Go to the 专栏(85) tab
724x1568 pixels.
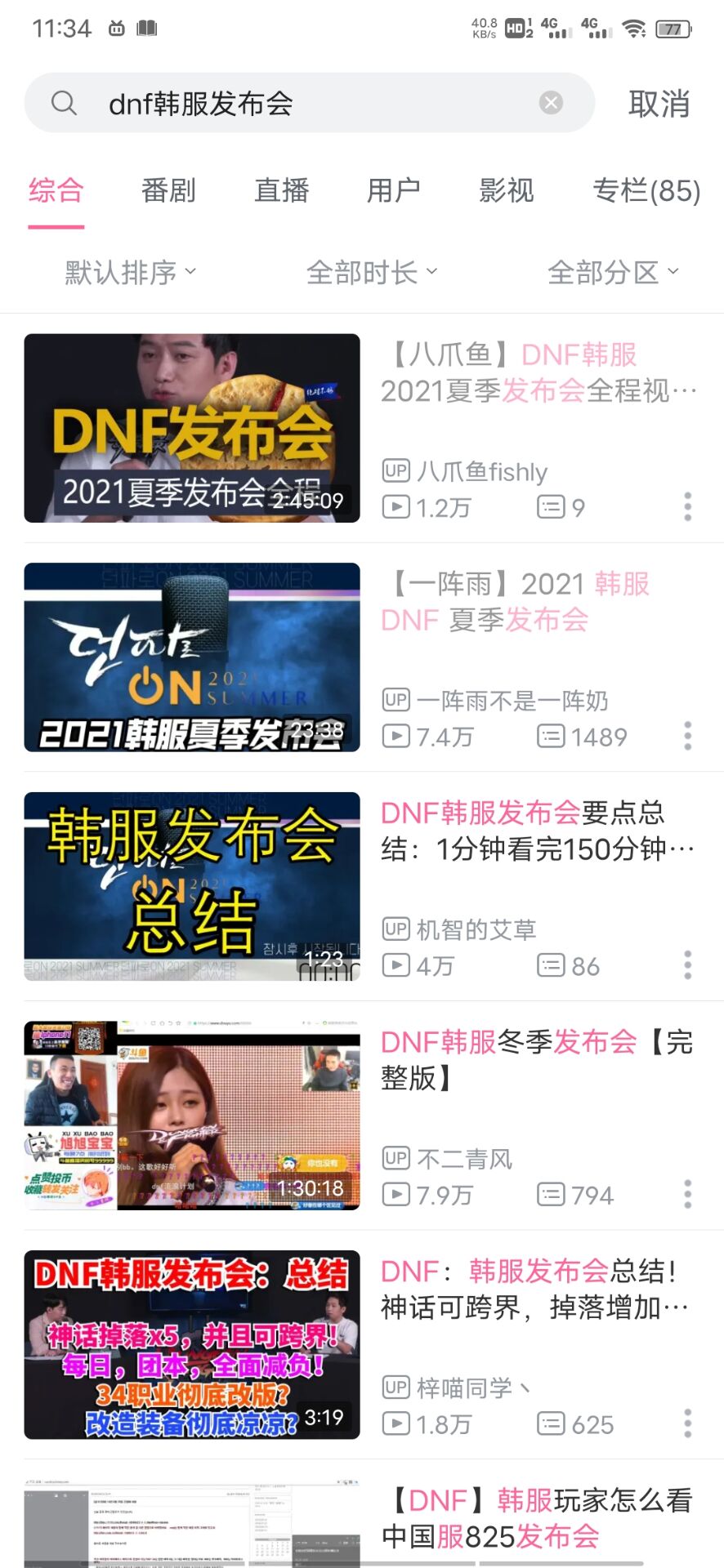pyautogui.click(x=646, y=190)
